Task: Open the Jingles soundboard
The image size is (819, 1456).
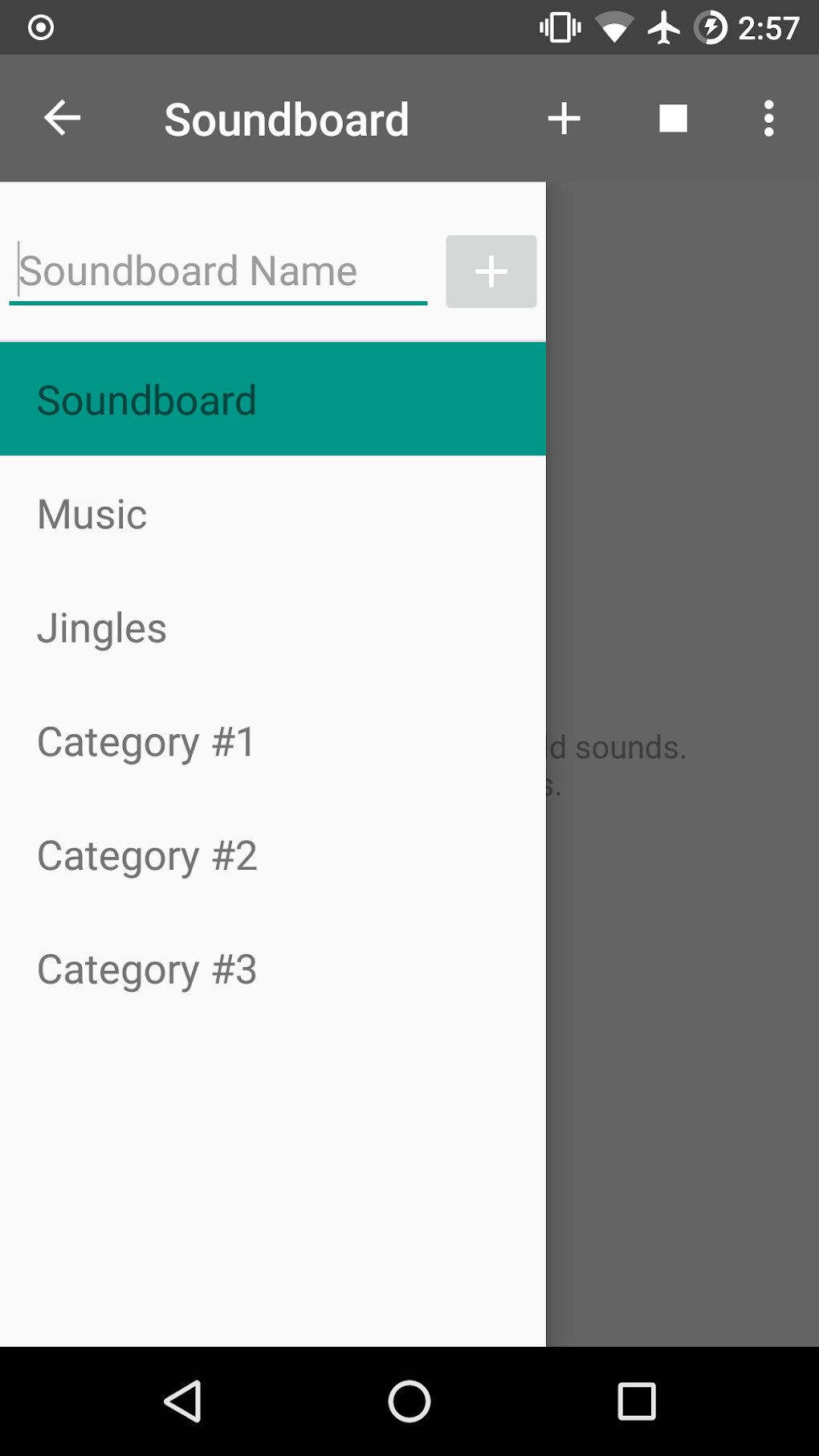Action: 273,628
